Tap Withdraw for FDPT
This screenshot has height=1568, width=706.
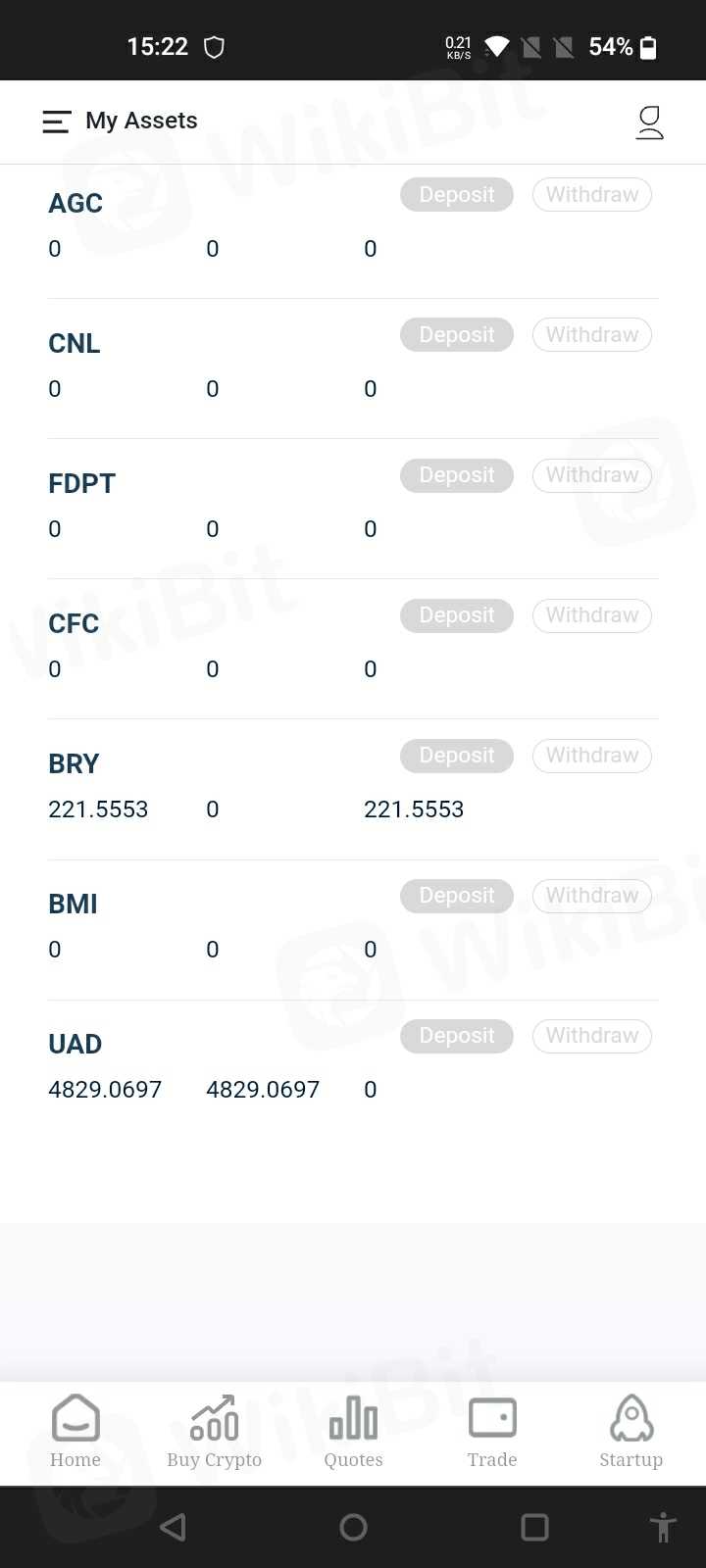tap(591, 474)
